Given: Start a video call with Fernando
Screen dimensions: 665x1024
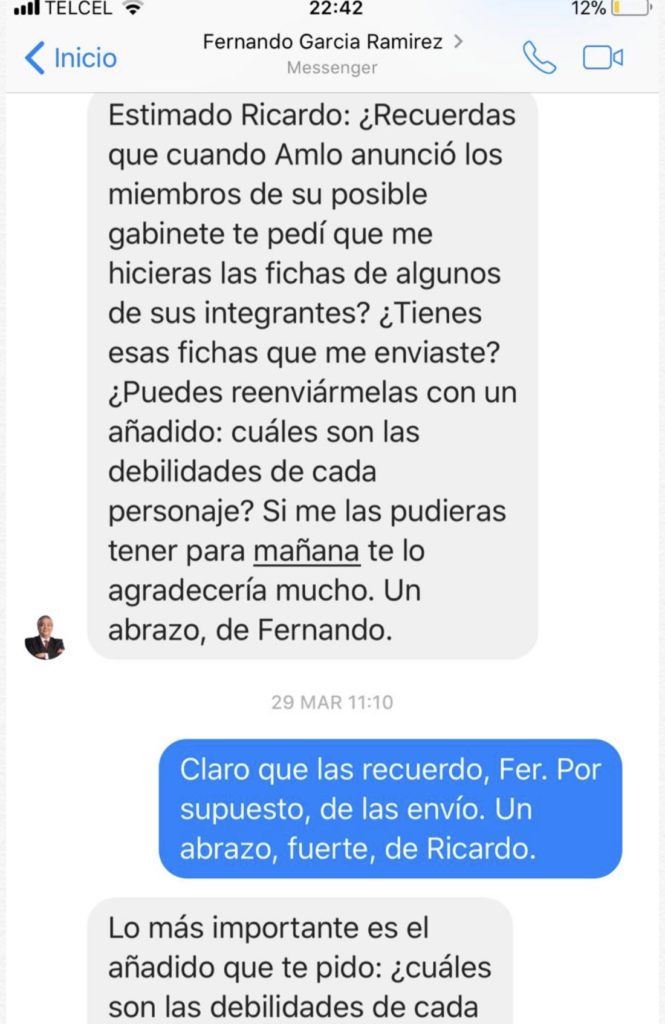Looking at the screenshot, I should click(603, 58).
